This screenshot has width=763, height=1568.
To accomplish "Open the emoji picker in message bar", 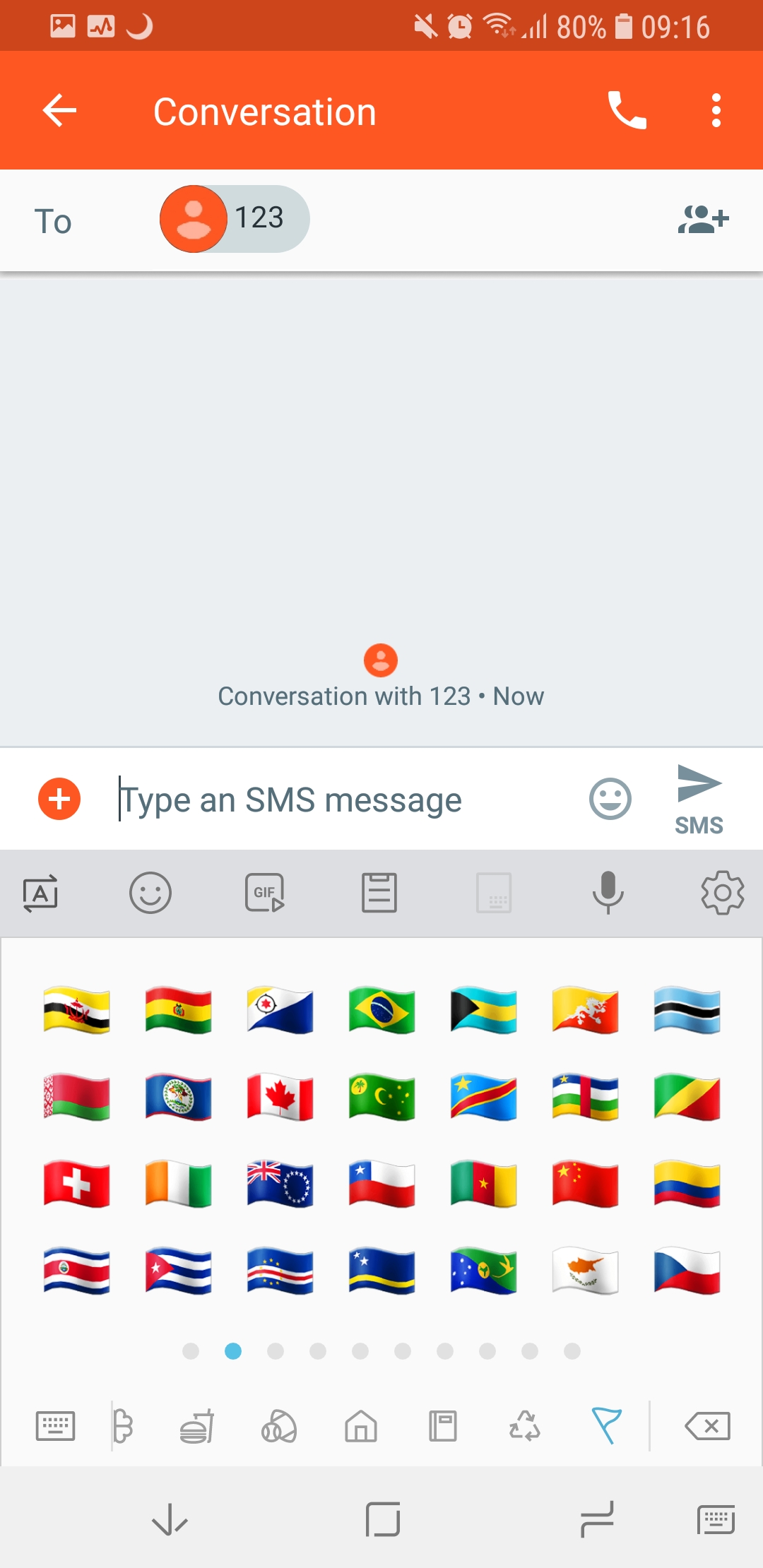I will pos(610,800).
